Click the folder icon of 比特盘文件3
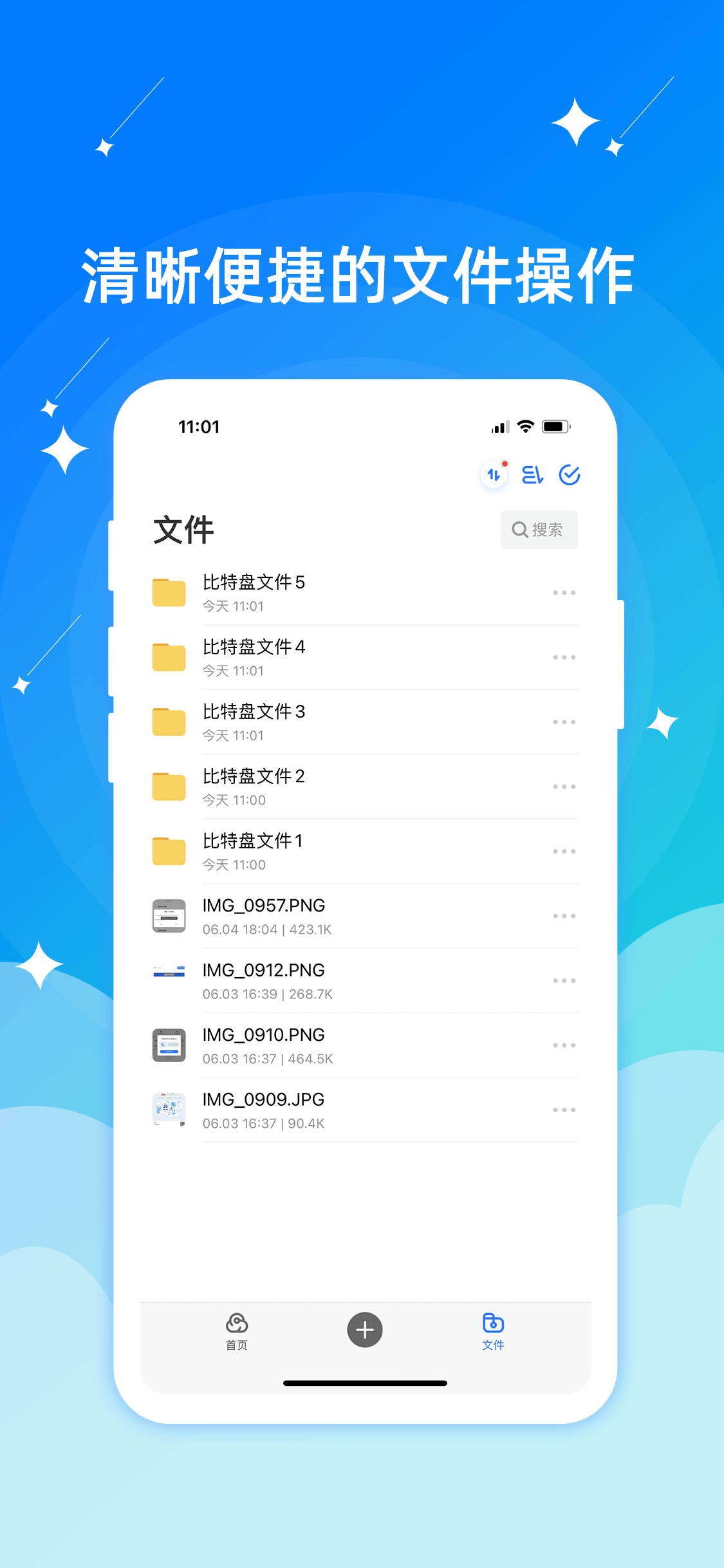The height and width of the screenshot is (1568, 724). (x=169, y=722)
